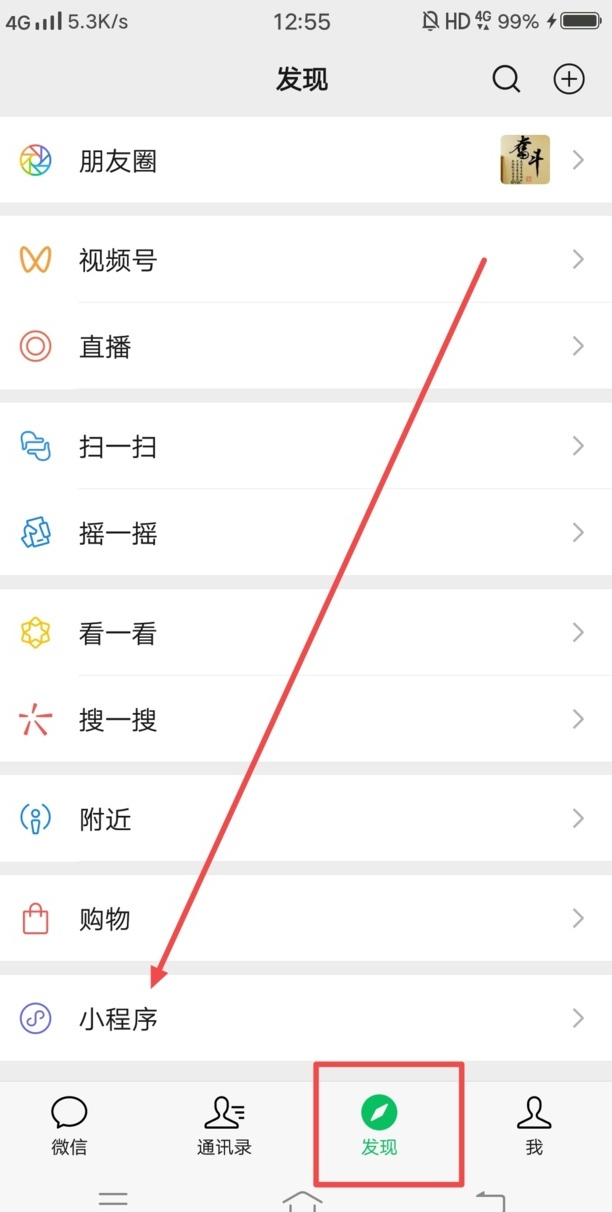Open 附近 Nearby
Image resolution: width=612 pixels, height=1212 pixels.
click(x=306, y=818)
